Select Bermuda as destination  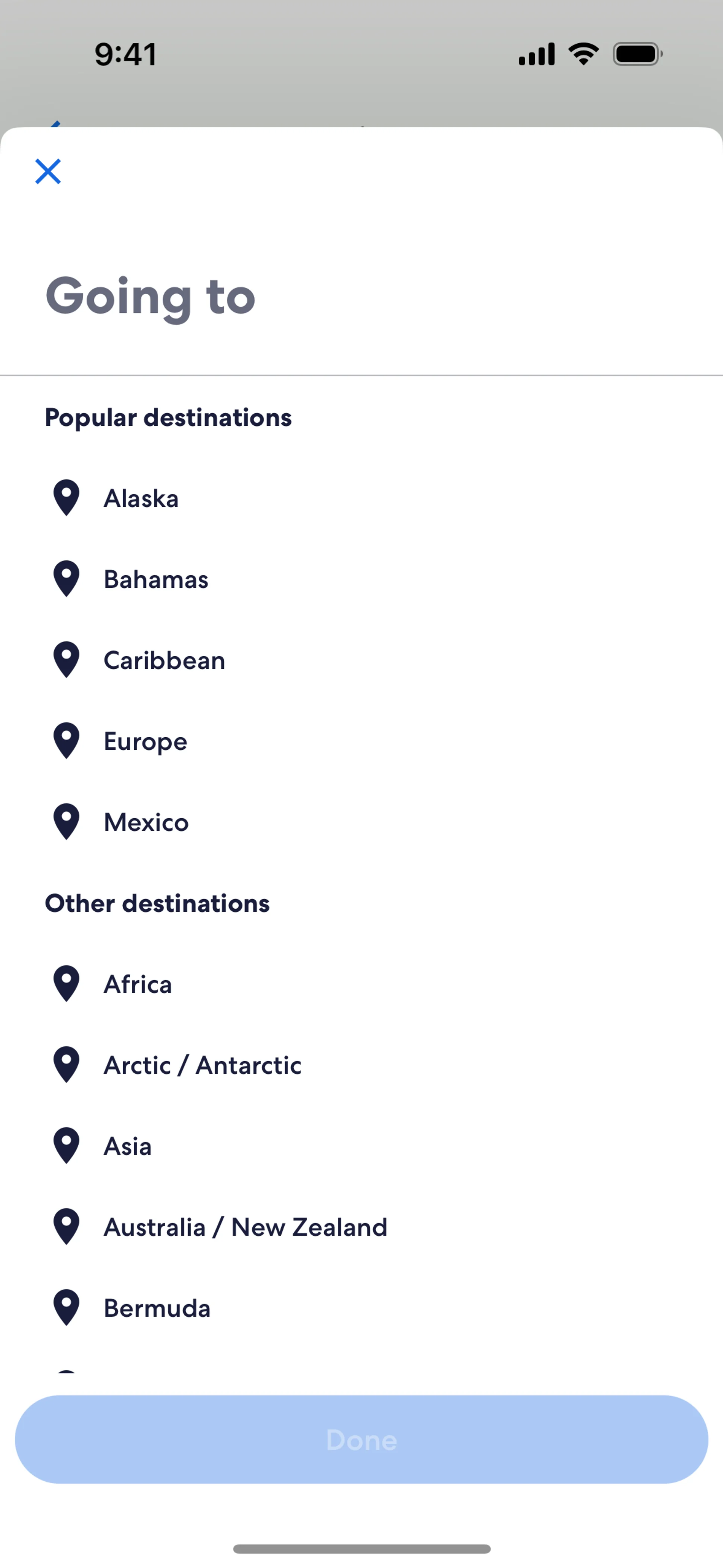[361, 1307]
